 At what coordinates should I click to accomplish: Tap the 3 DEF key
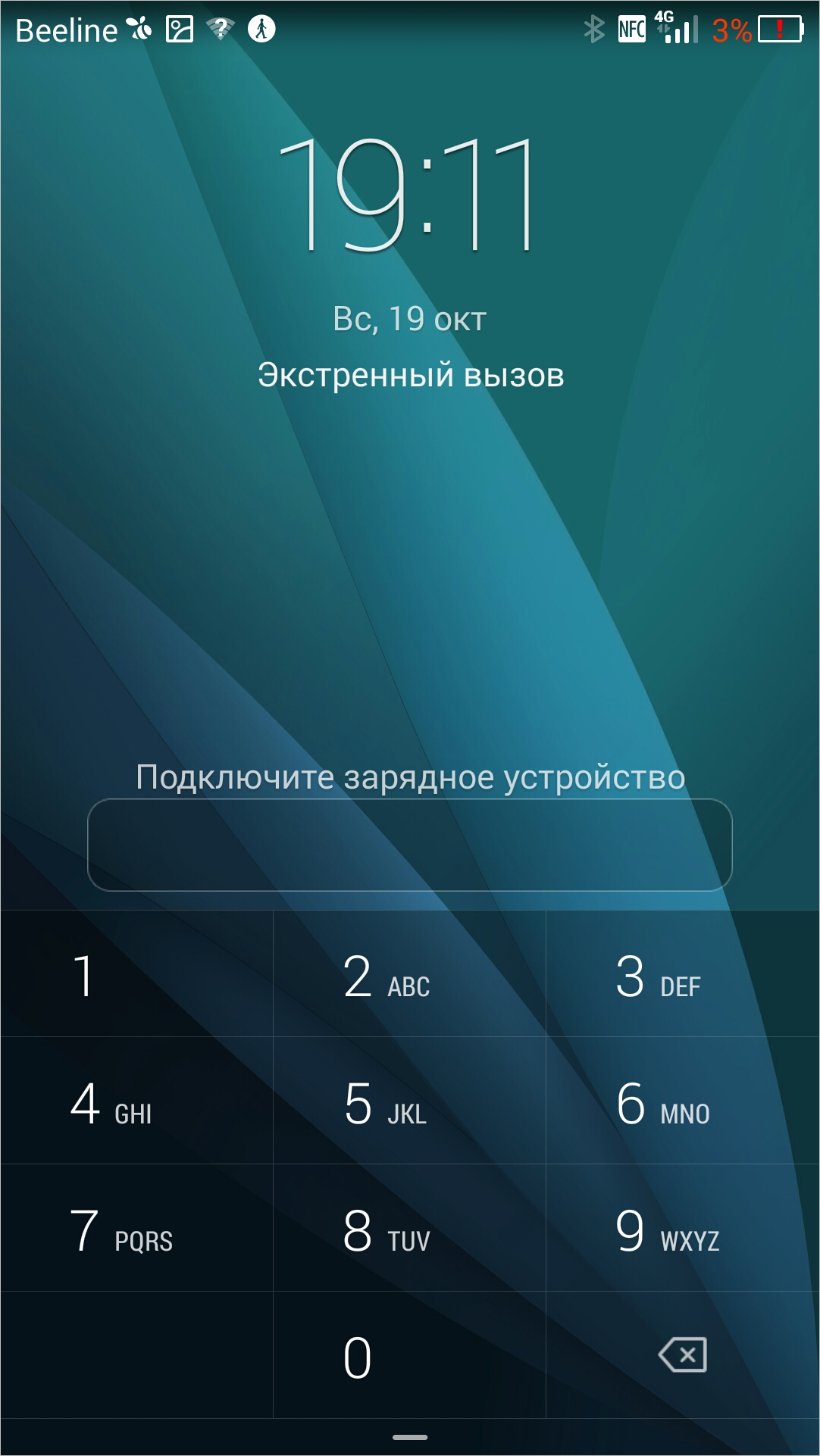[683, 973]
